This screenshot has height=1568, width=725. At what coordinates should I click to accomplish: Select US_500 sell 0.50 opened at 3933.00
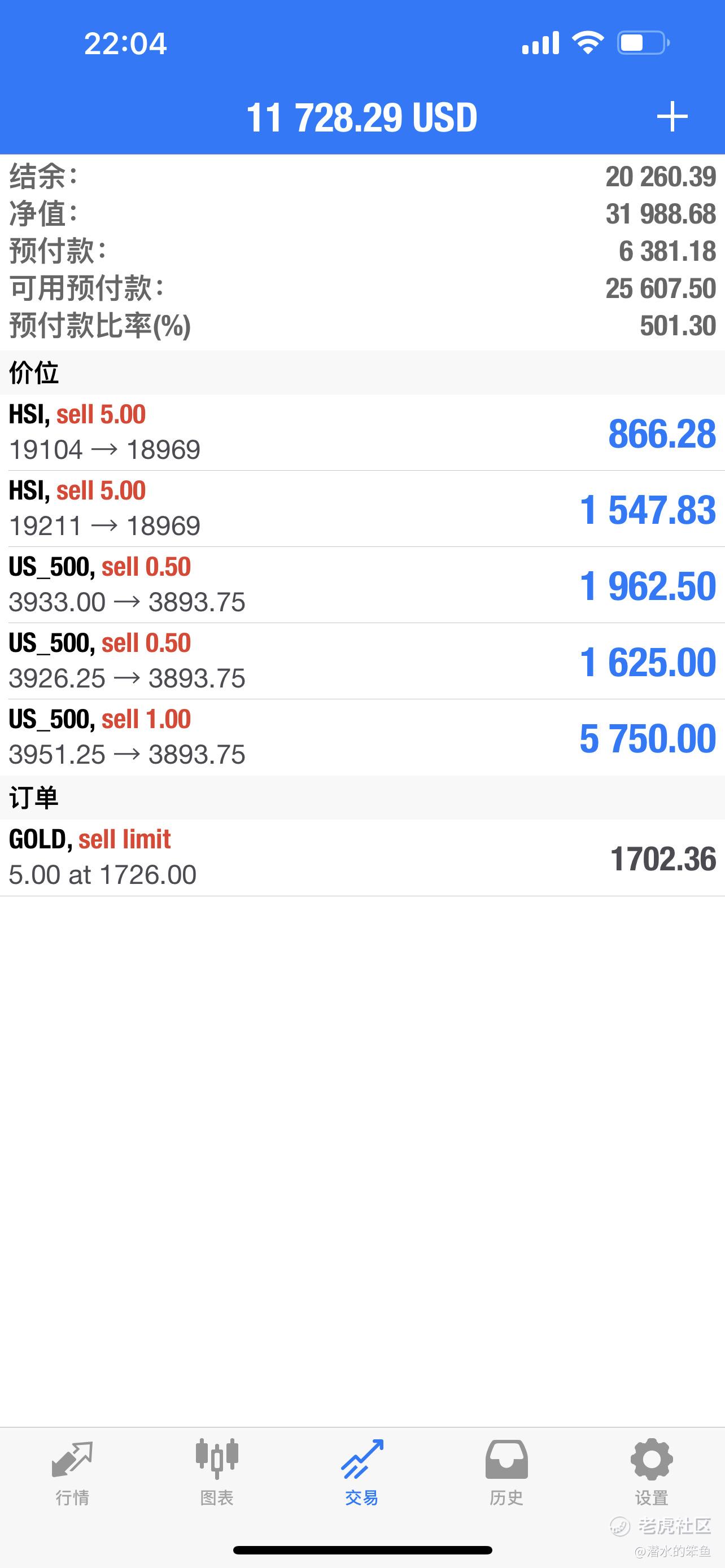362,585
